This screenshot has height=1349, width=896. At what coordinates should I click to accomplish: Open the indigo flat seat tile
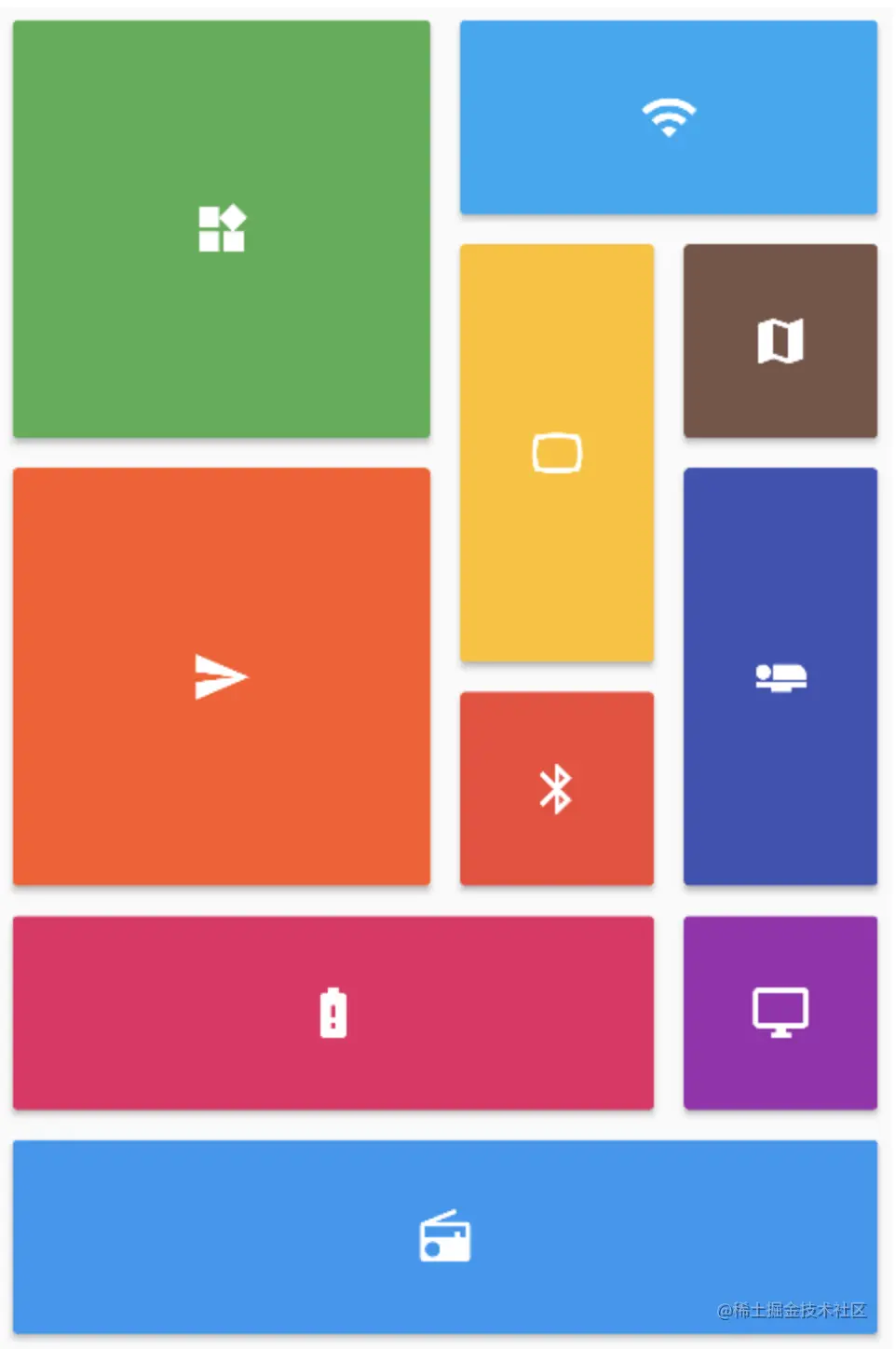pyautogui.click(x=780, y=676)
